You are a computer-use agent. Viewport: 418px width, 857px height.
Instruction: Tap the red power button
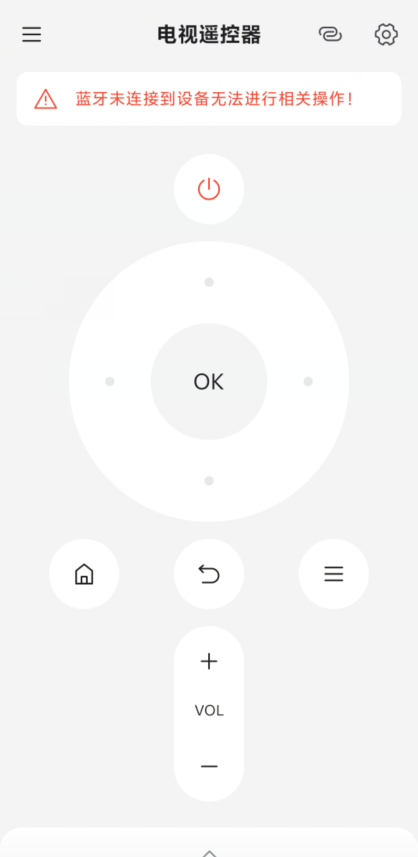pyautogui.click(x=209, y=189)
